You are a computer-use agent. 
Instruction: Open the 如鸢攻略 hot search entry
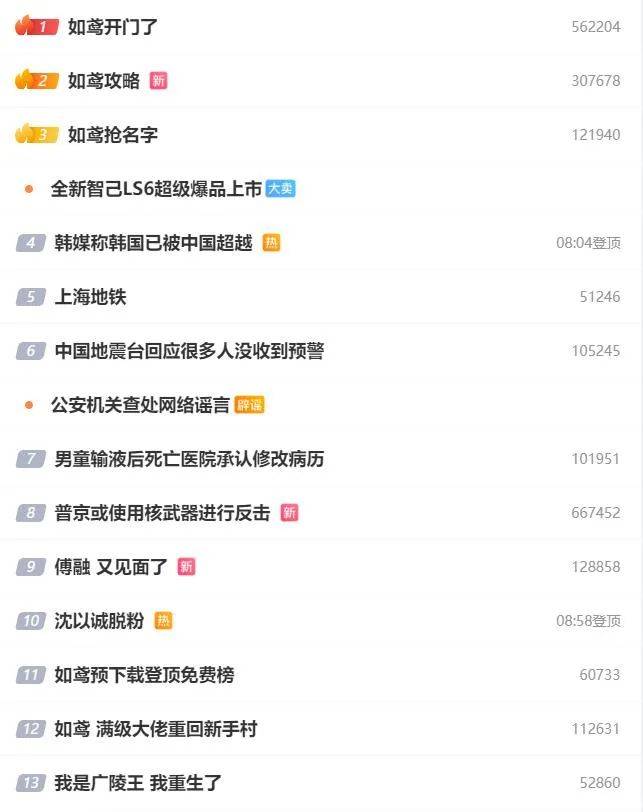104,81
